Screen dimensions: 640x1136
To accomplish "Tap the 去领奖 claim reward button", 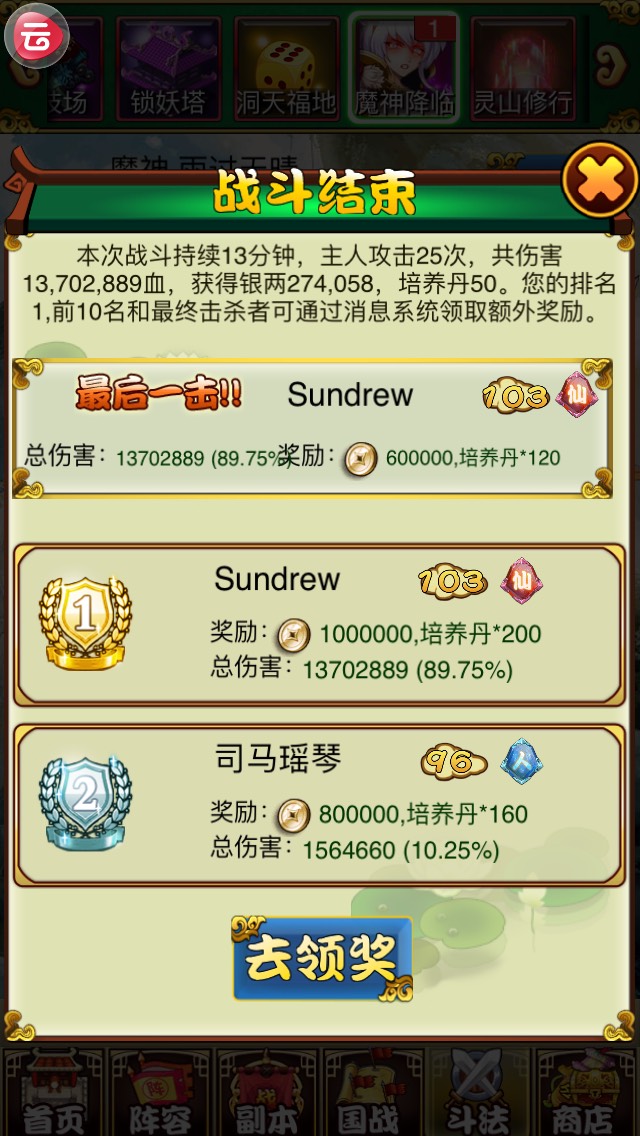I will [x=323, y=958].
